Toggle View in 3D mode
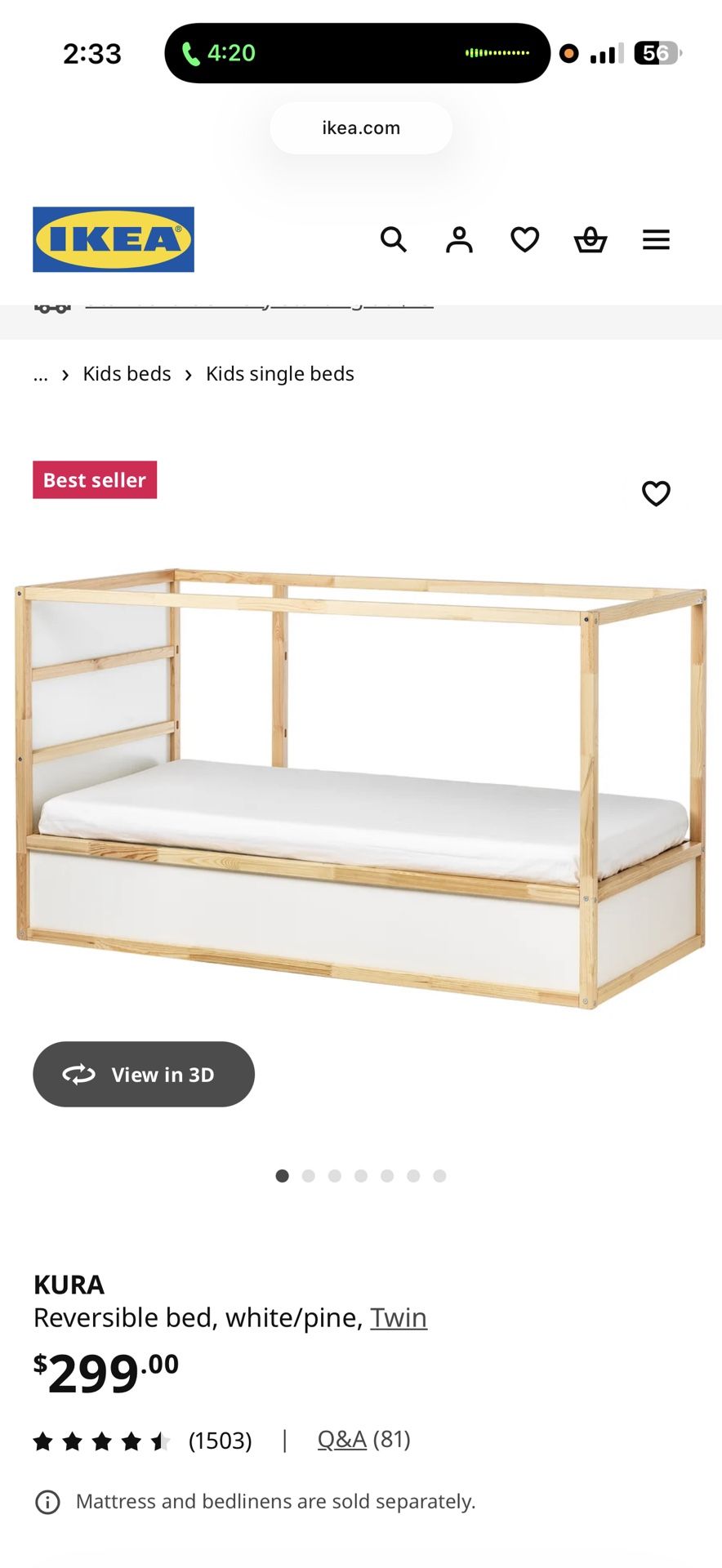Viewport: 722px width, 1568px height. click(x=144, y=1074)
